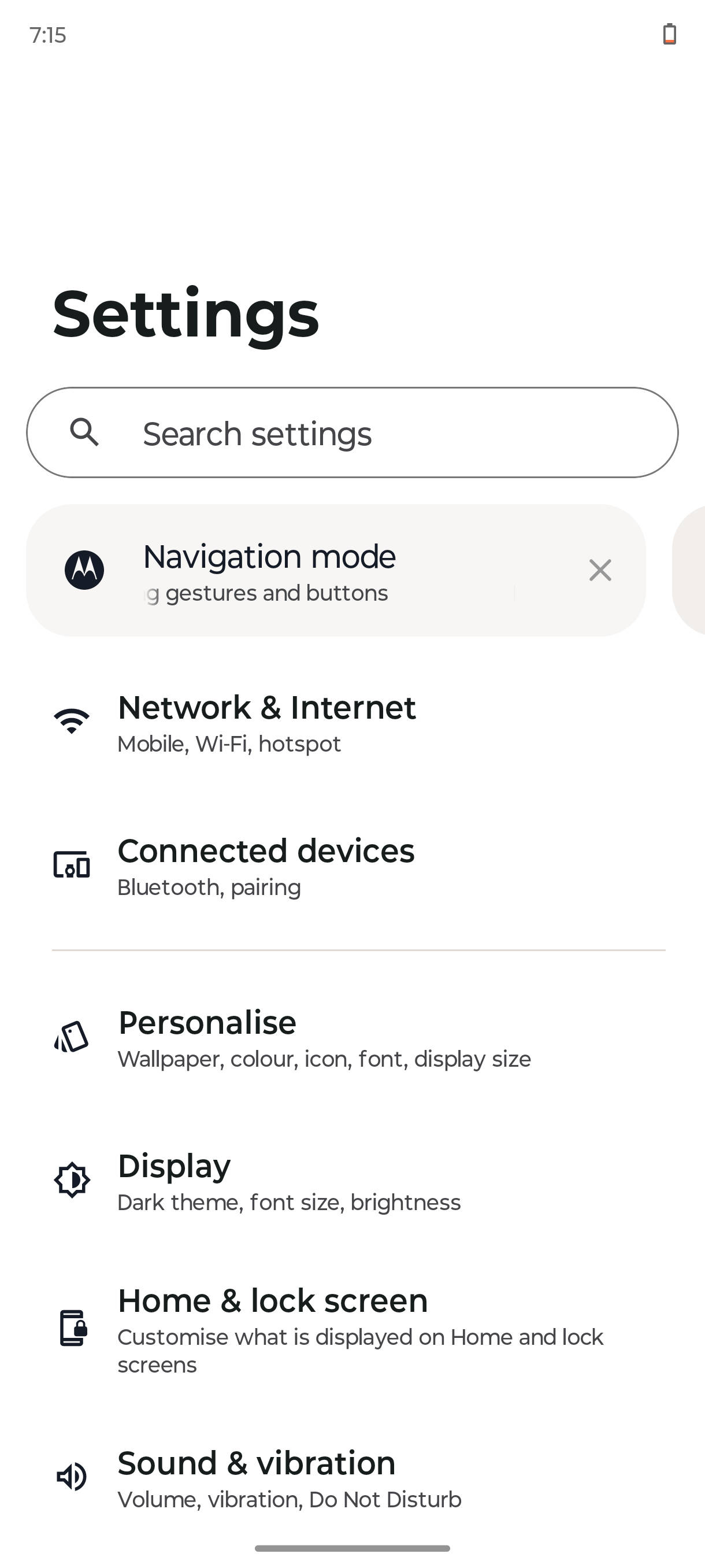This screenshot has width=705, height=1568.
Task: Select the magnifier icon in the search bar
Action: [x=84, y=434]
